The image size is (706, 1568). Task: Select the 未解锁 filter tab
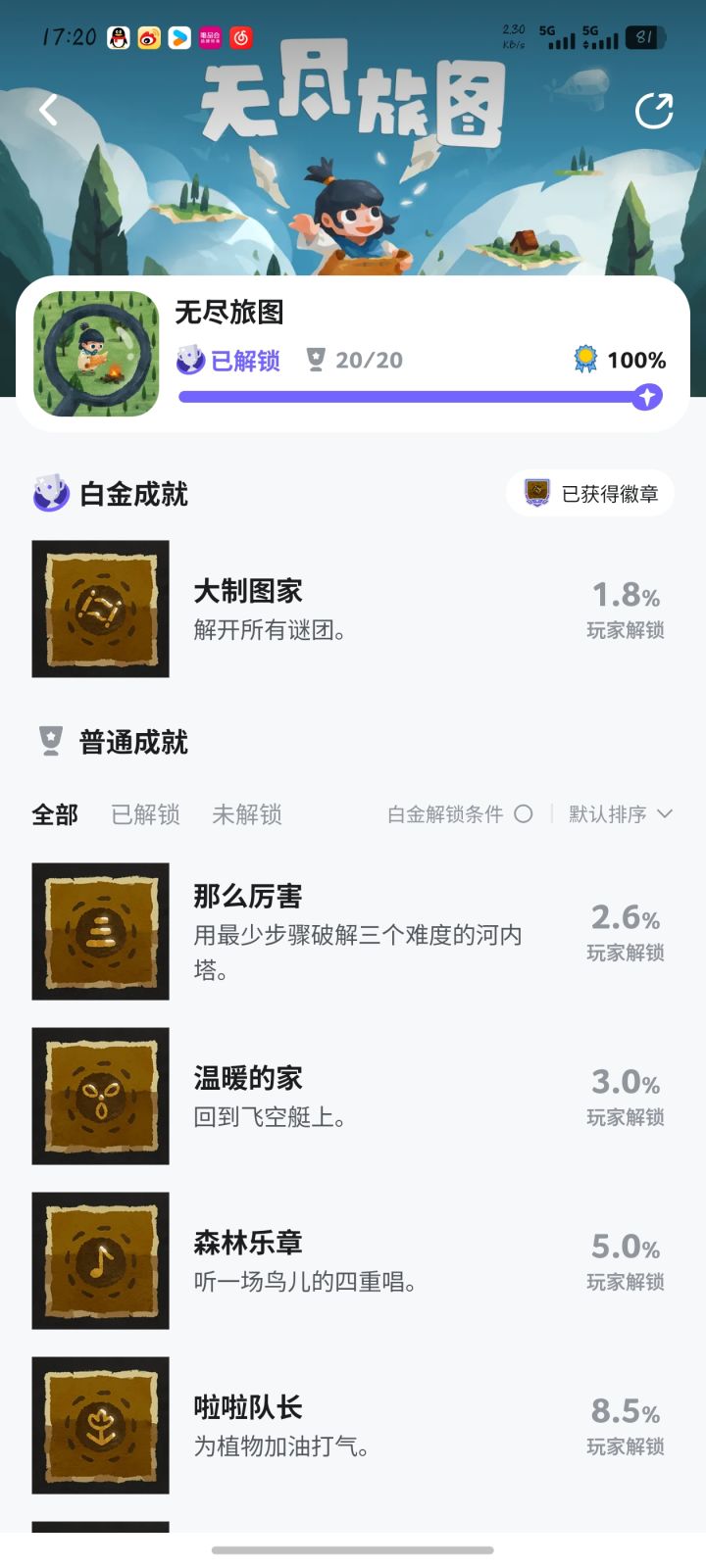click(247, 814)
